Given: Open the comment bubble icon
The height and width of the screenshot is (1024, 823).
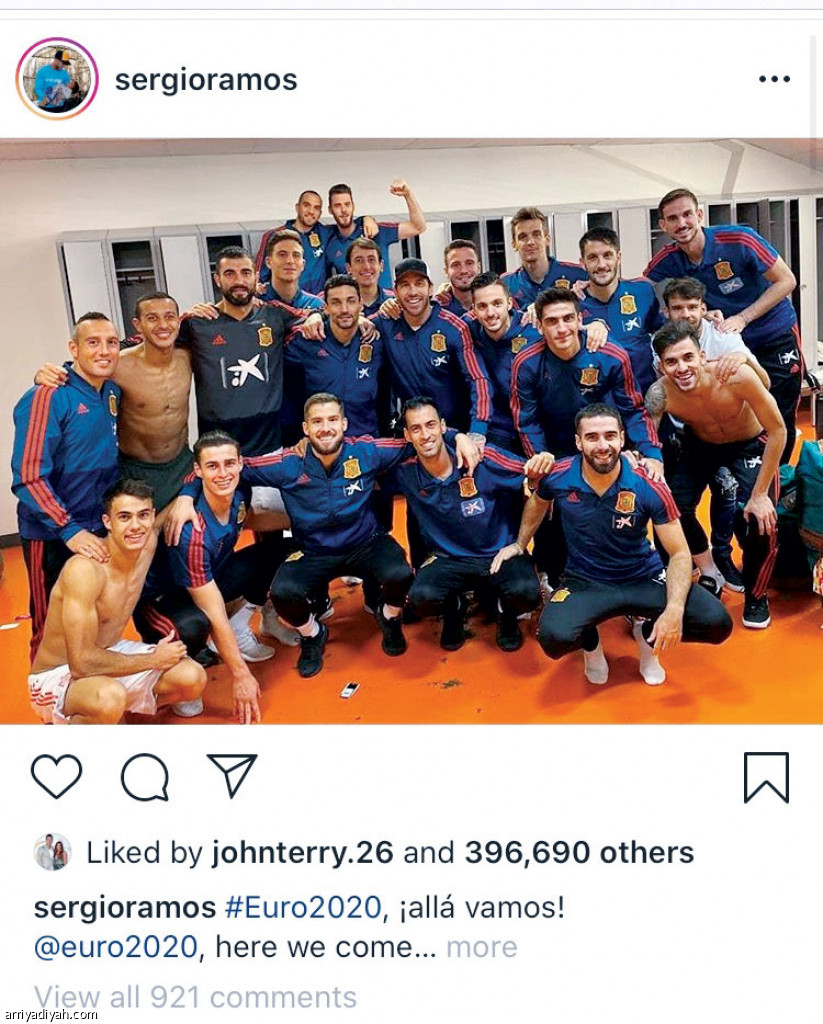Looking at the screenshot, I should coord(145,776).
